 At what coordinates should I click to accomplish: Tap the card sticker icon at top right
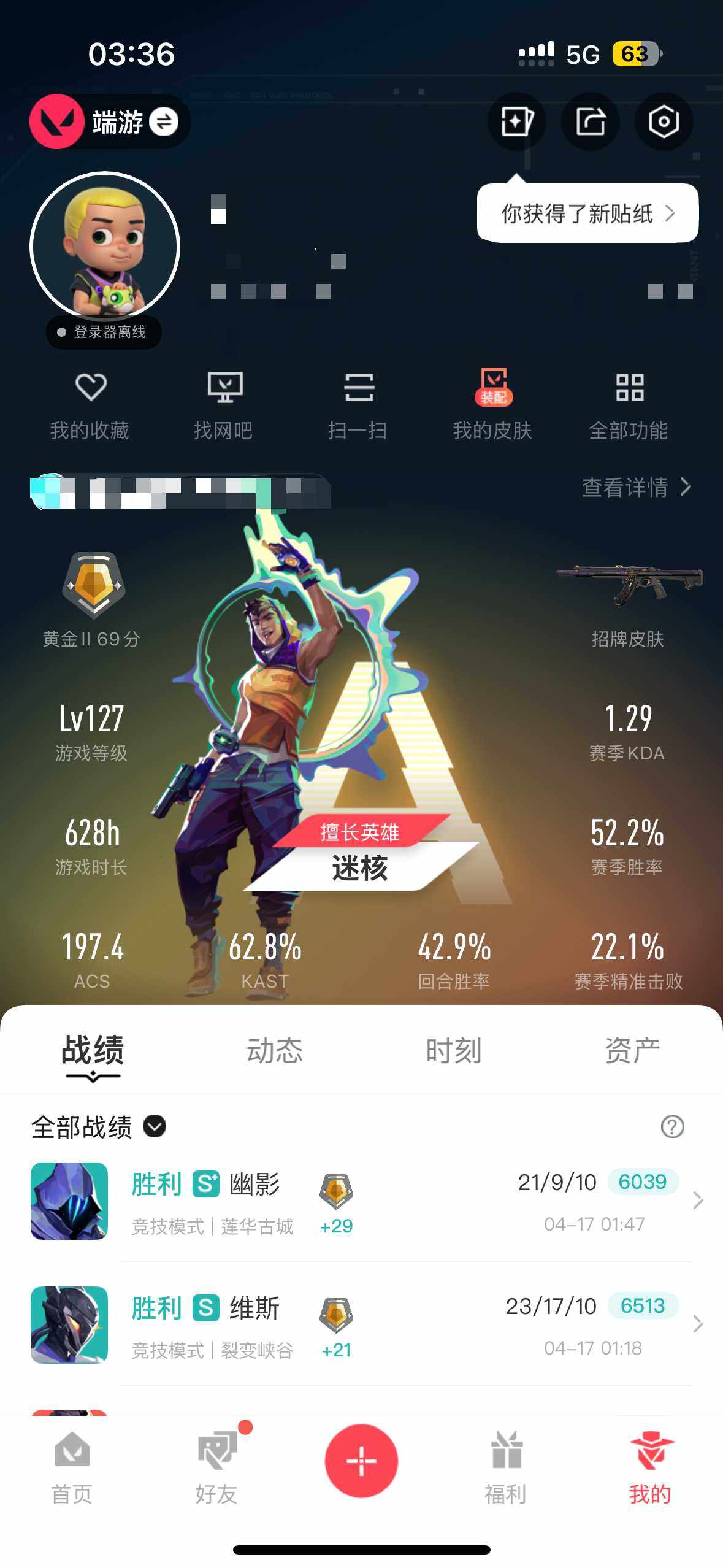tap(516, 121)
